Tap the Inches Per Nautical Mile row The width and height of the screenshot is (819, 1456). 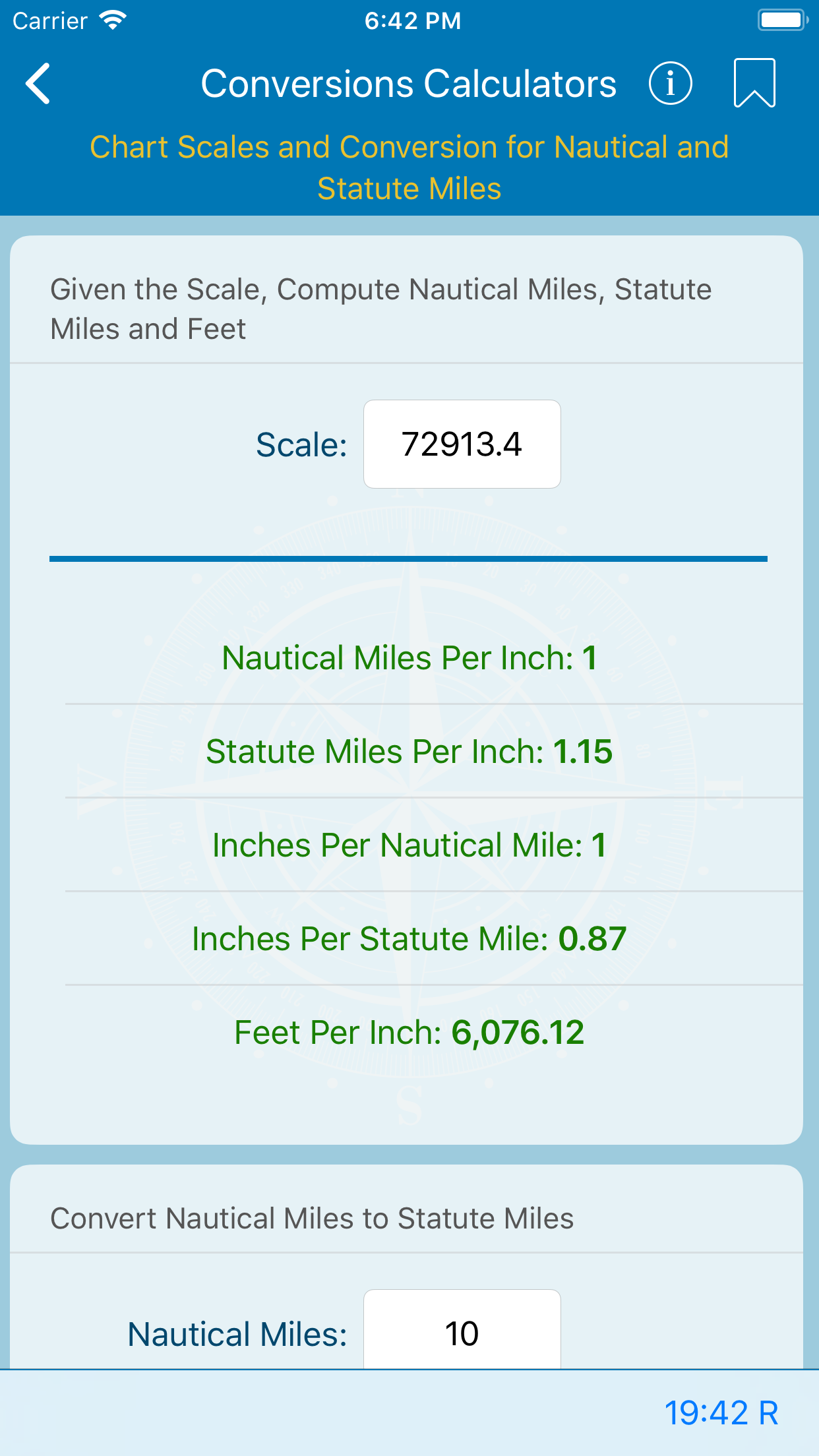409,845
